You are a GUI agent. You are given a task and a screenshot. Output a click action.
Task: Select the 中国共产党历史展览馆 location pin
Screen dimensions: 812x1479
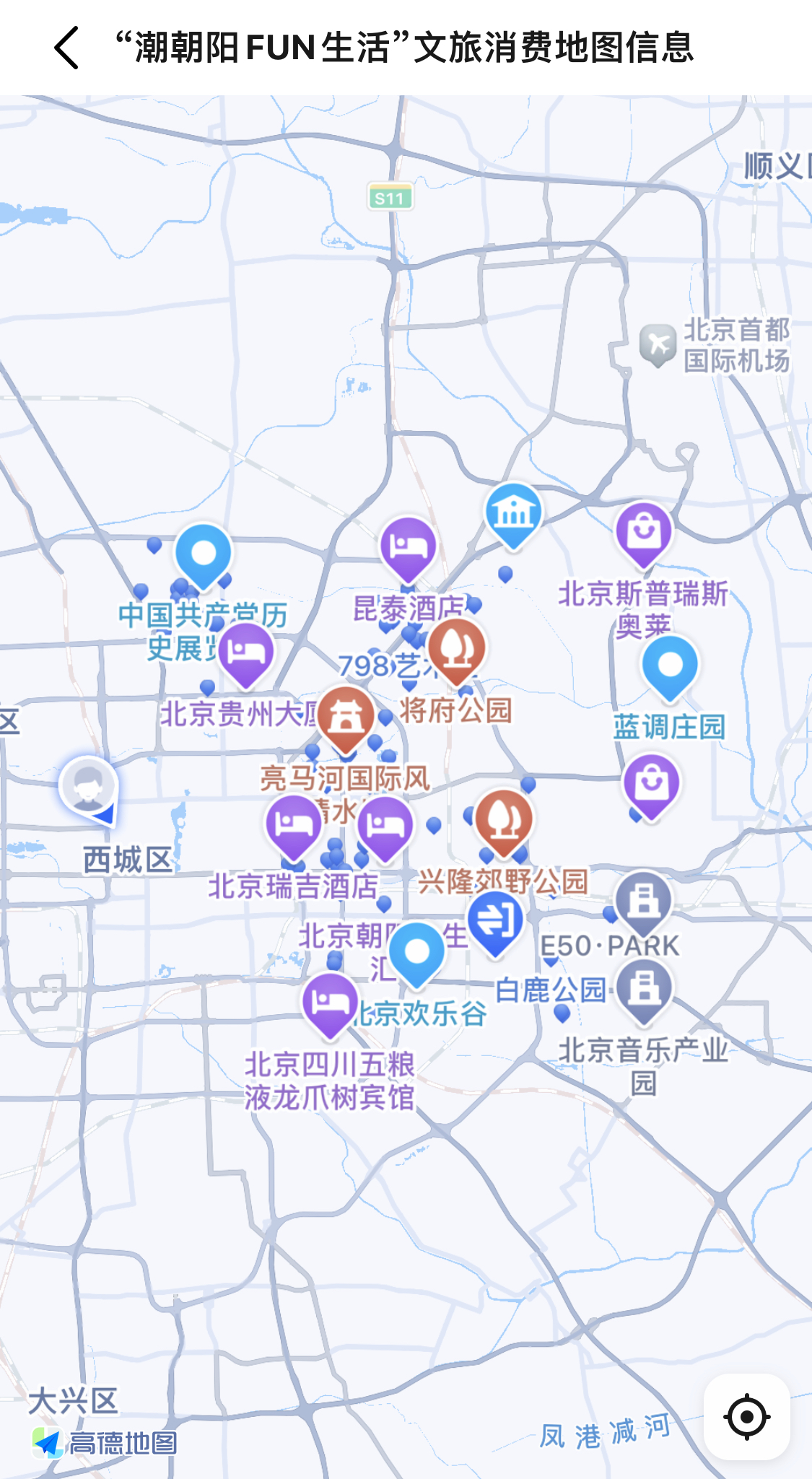coord(204,554)
